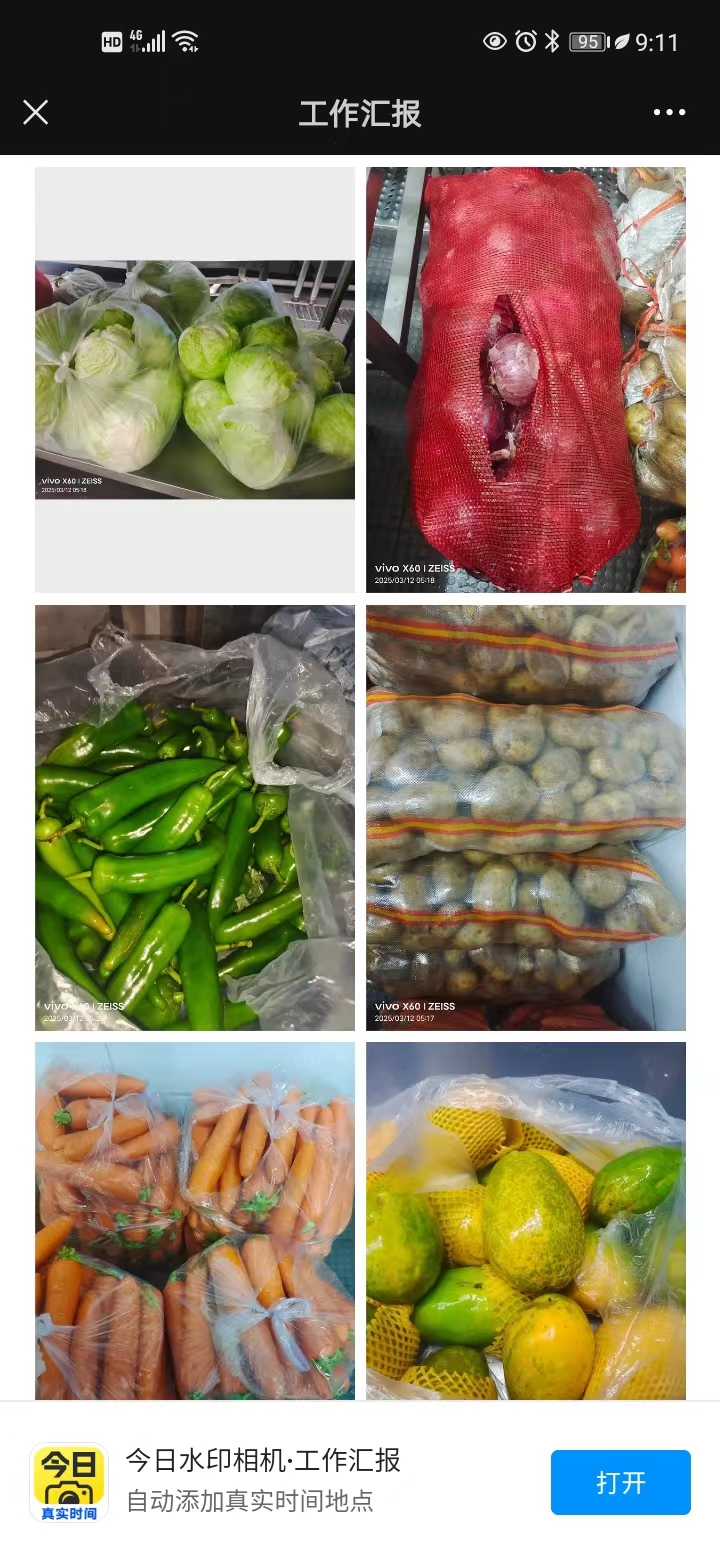Open the red onion sack photo
Image resolution: width=720 pixels, height=1560 pixels.
click(x=526, y=380)
